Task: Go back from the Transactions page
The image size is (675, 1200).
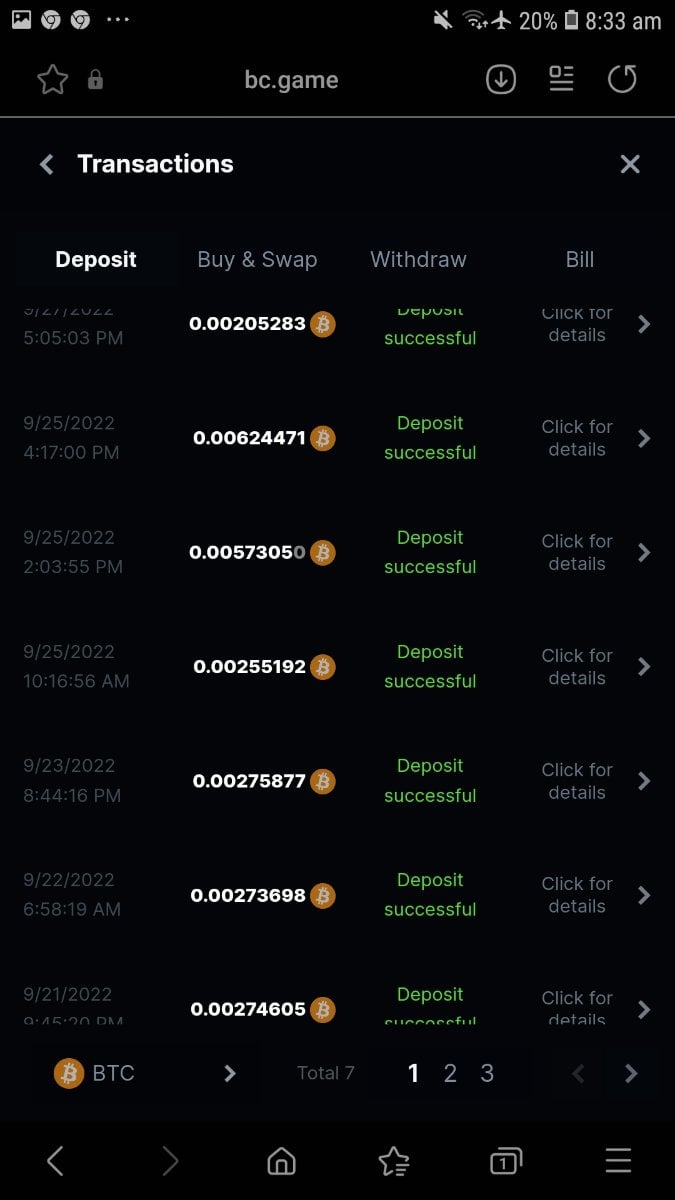Action: pyautogui.click(x=46, y=165)
